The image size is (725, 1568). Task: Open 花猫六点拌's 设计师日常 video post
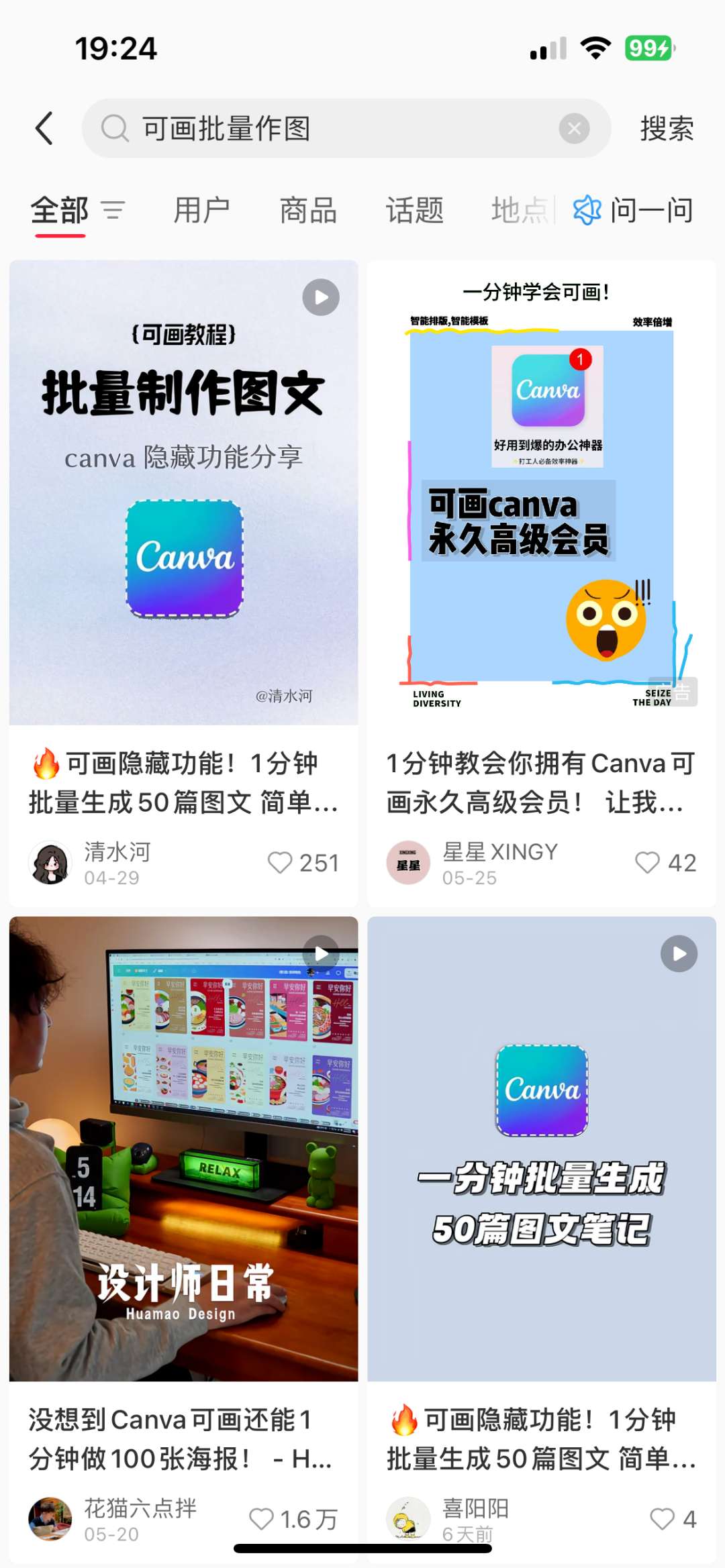183,1148
